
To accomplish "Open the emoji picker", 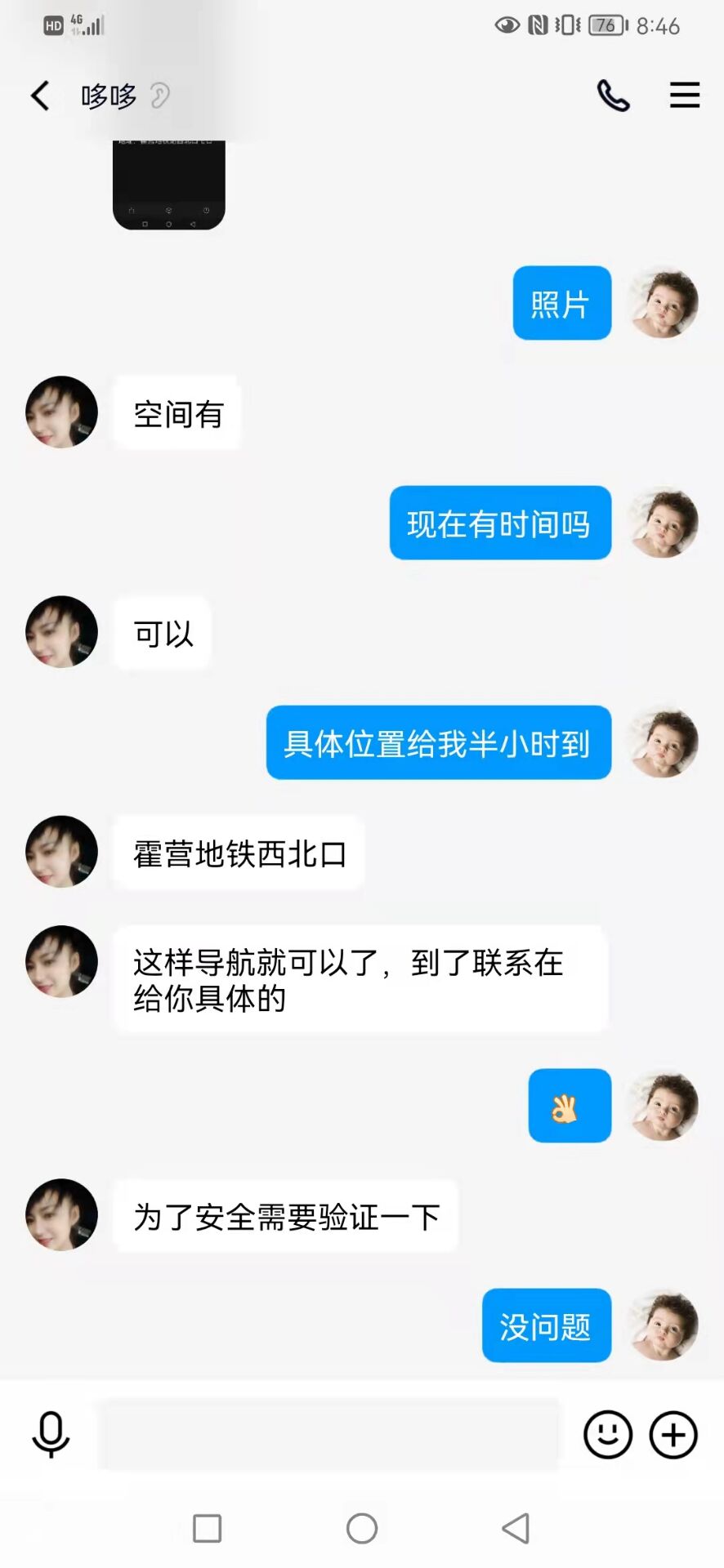I will click(x=608, y=1434).
